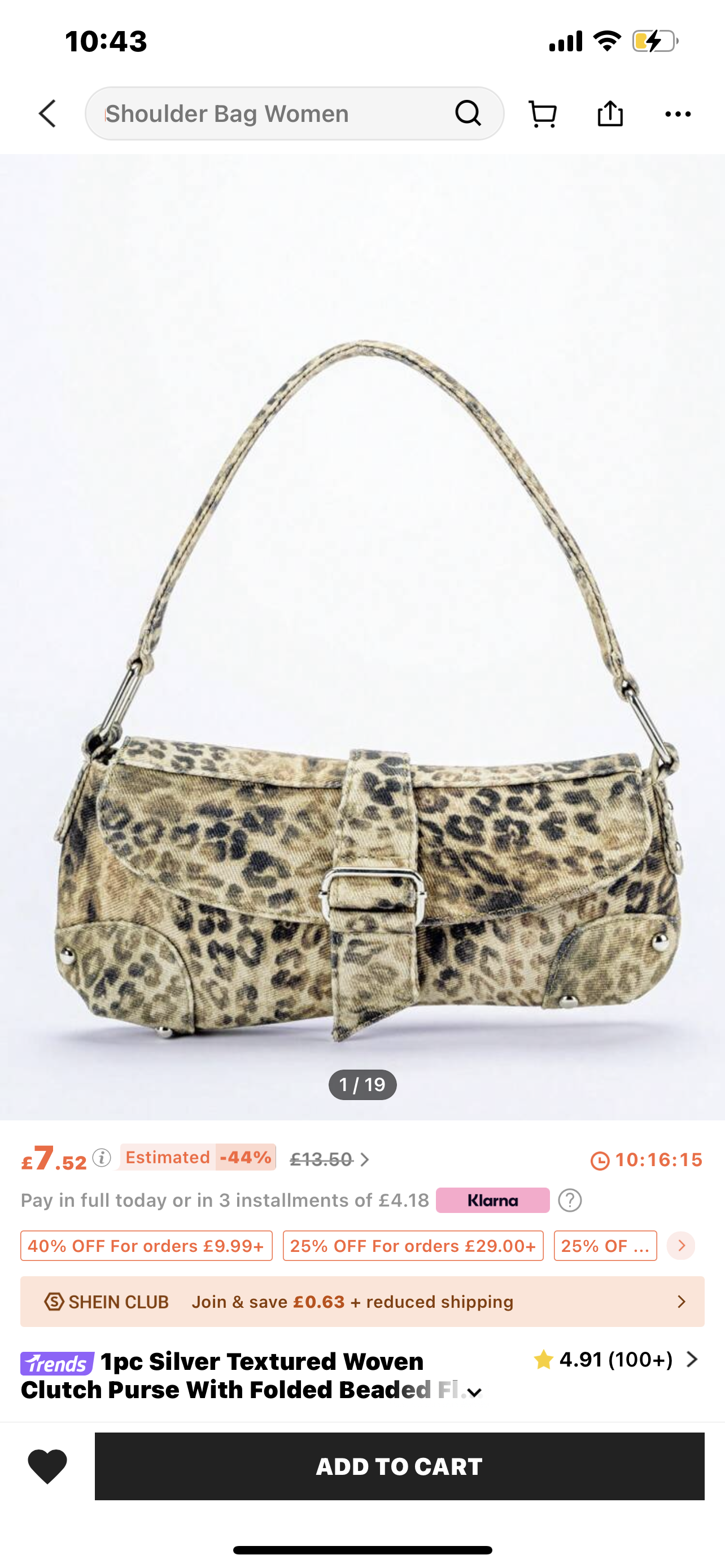Open the SHEIN CLUB join banner
Image resolution: width=725 pixels, height=1568 pixels.
coord(363,1302)
